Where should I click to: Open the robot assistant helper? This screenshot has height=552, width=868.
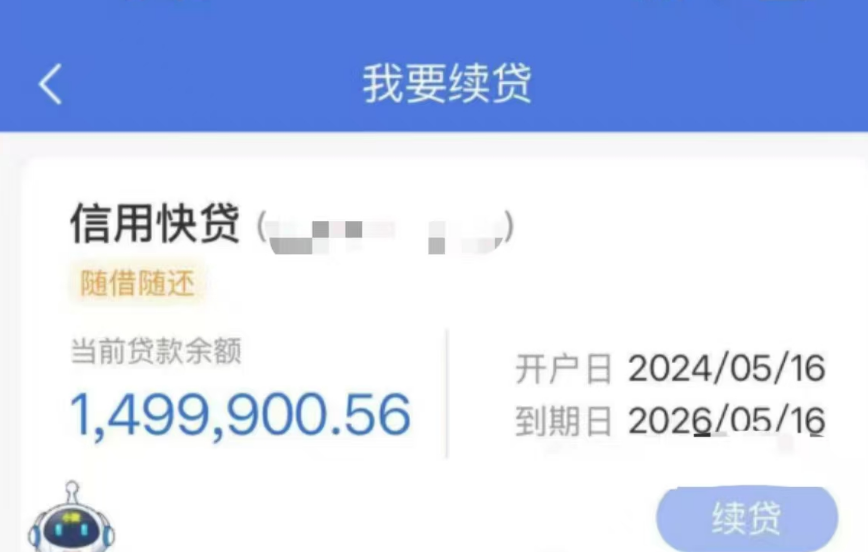pyautogui.click(x=70, y=520)
